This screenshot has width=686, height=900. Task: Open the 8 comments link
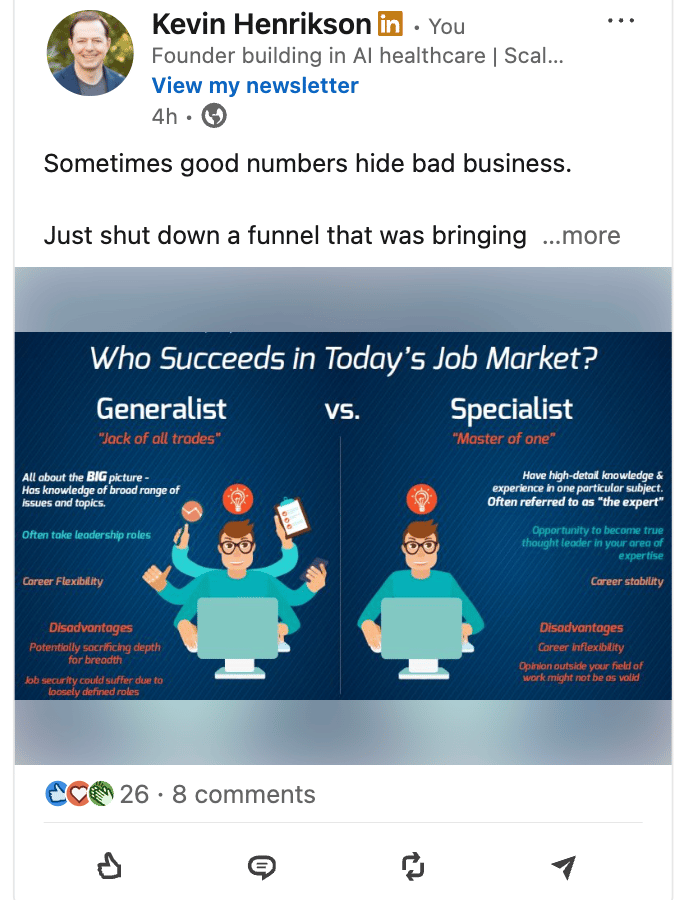(x=243, y=795)
